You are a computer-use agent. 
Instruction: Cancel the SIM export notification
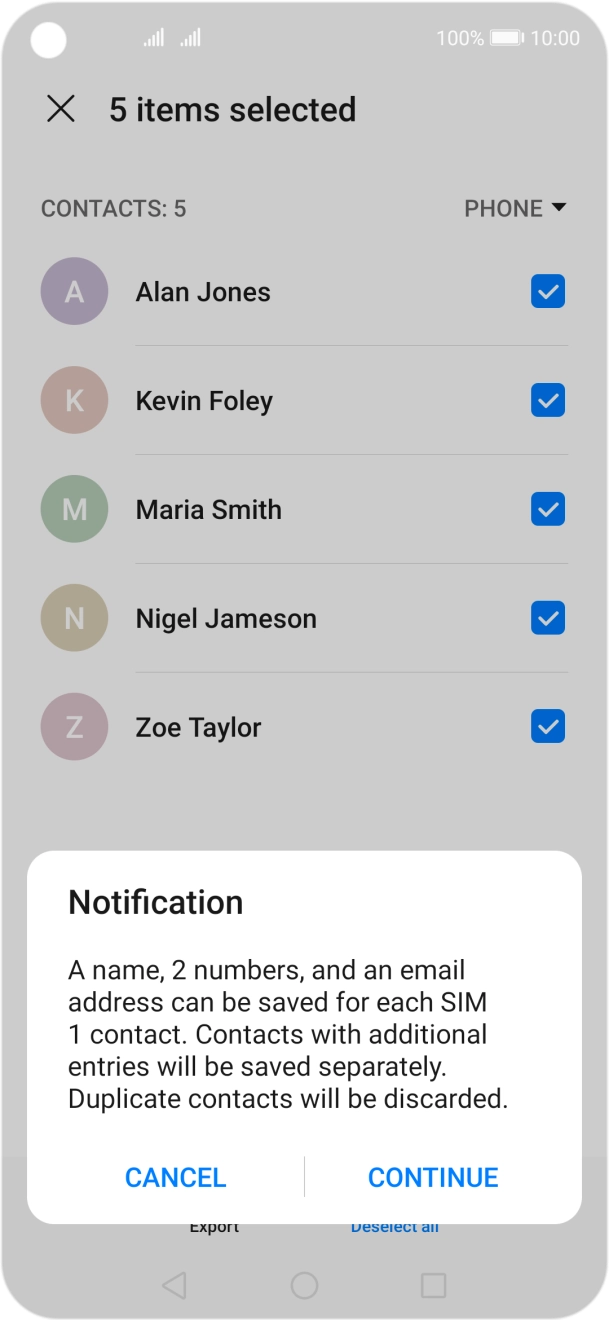(x=175, y=1177)
